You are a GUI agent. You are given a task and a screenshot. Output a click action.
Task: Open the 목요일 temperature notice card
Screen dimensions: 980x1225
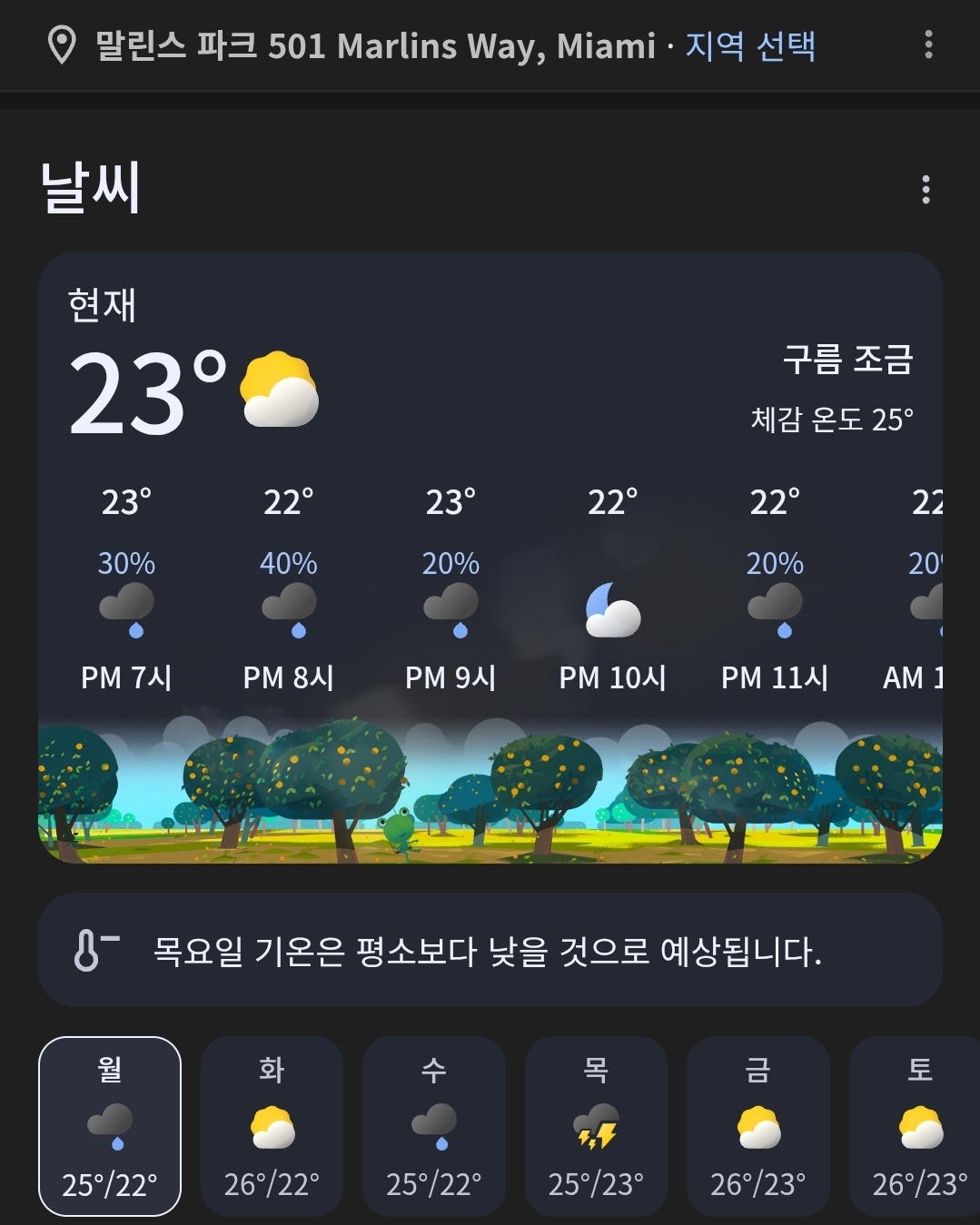coord(490,951)
